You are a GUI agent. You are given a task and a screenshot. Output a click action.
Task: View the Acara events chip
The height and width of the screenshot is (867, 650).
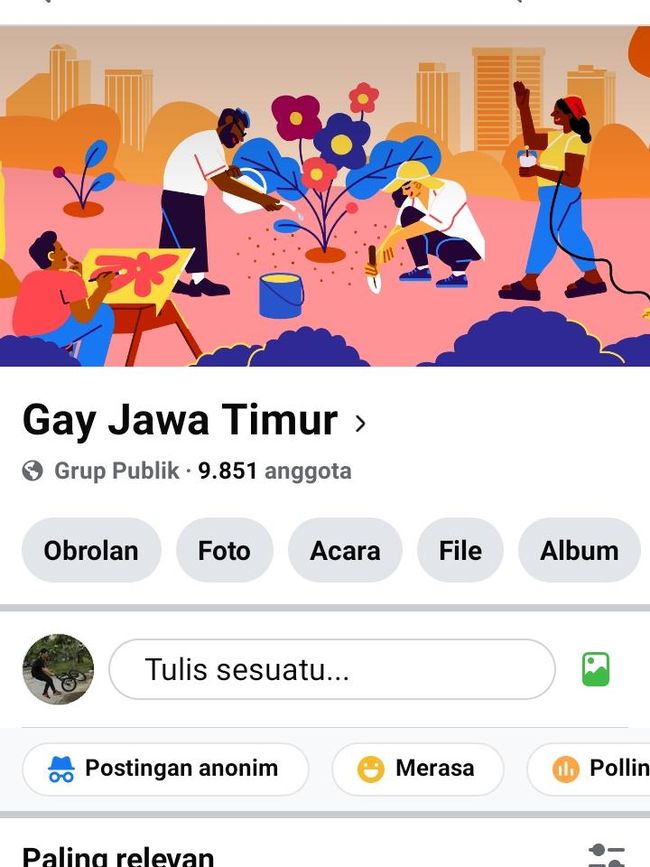pos(345,550)
